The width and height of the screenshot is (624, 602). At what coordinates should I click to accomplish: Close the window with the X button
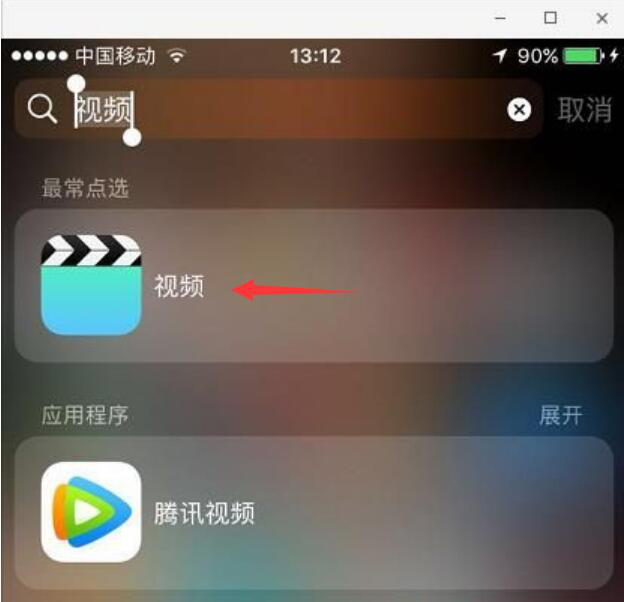[x=602, y=18]
